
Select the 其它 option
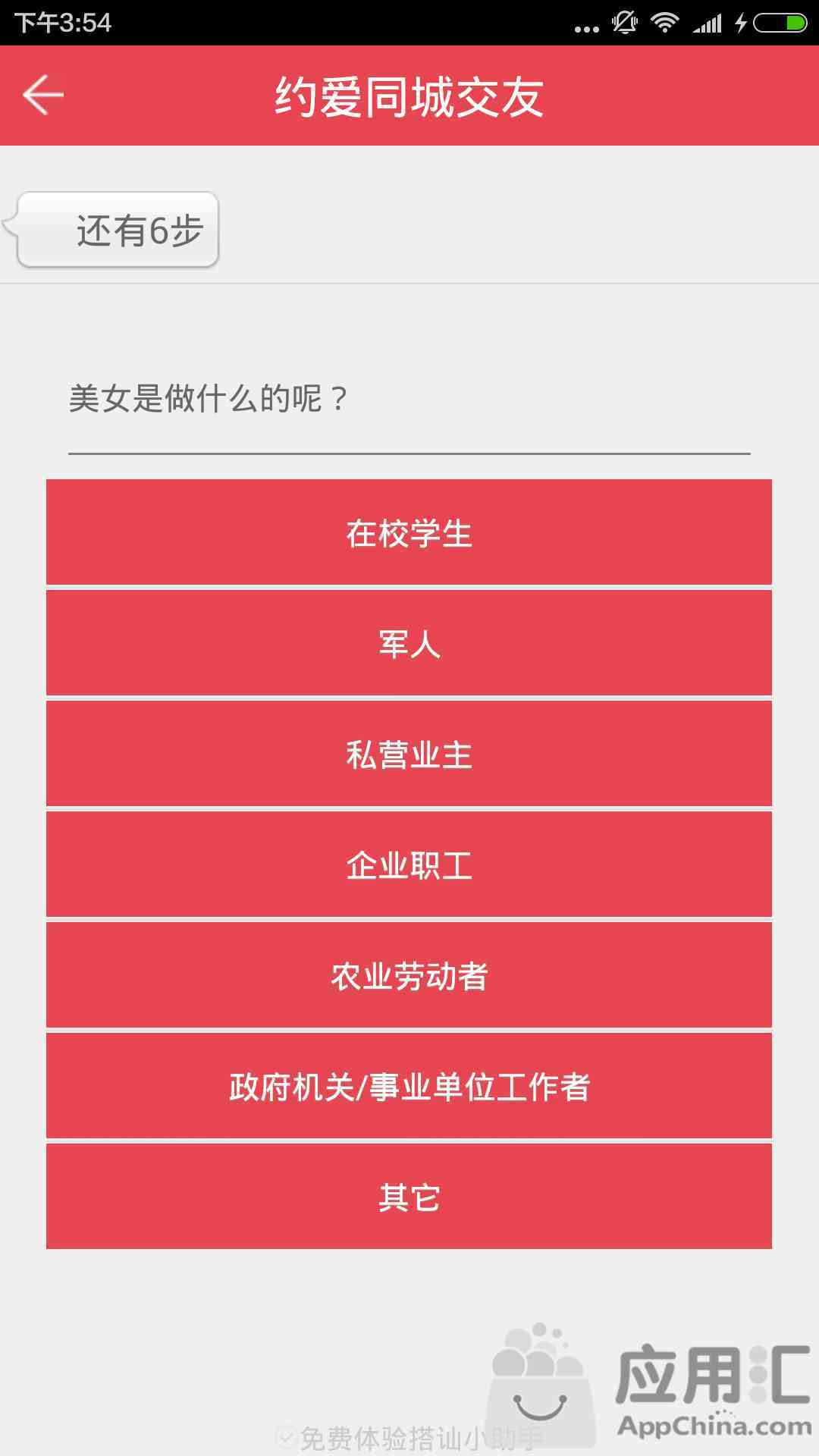click(x=409, y=1197)
